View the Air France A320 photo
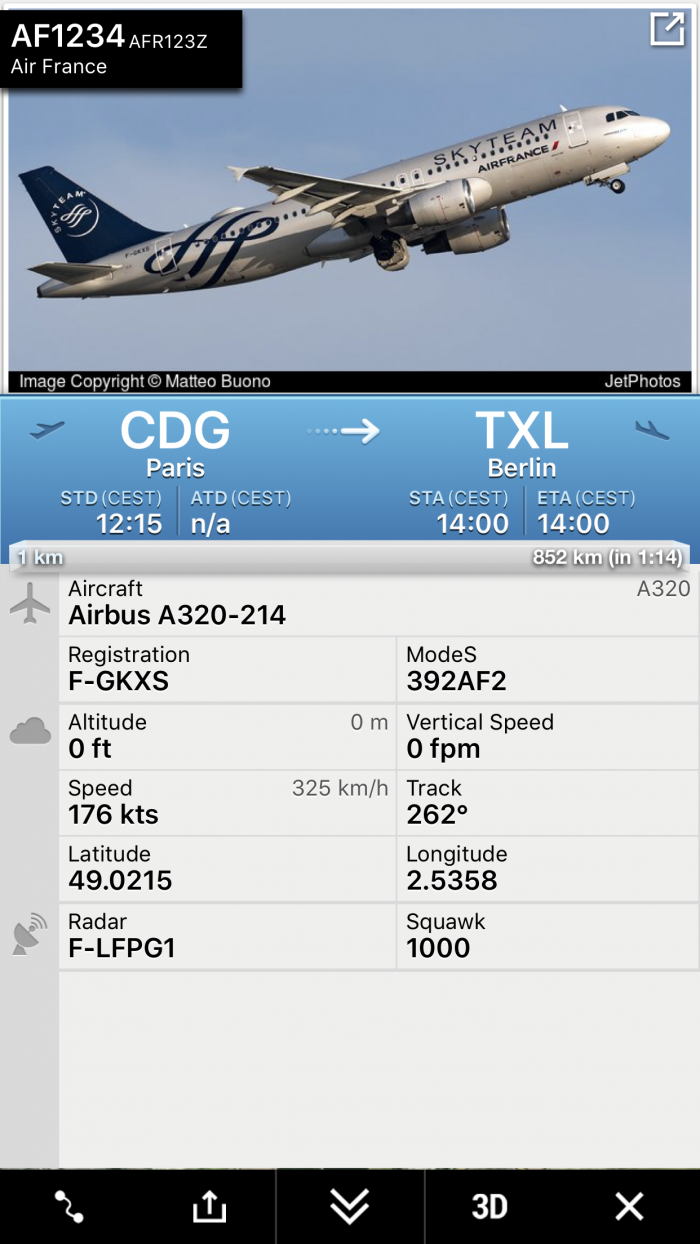This screenshot has width=700, height=1244. (x=350, y=220)
